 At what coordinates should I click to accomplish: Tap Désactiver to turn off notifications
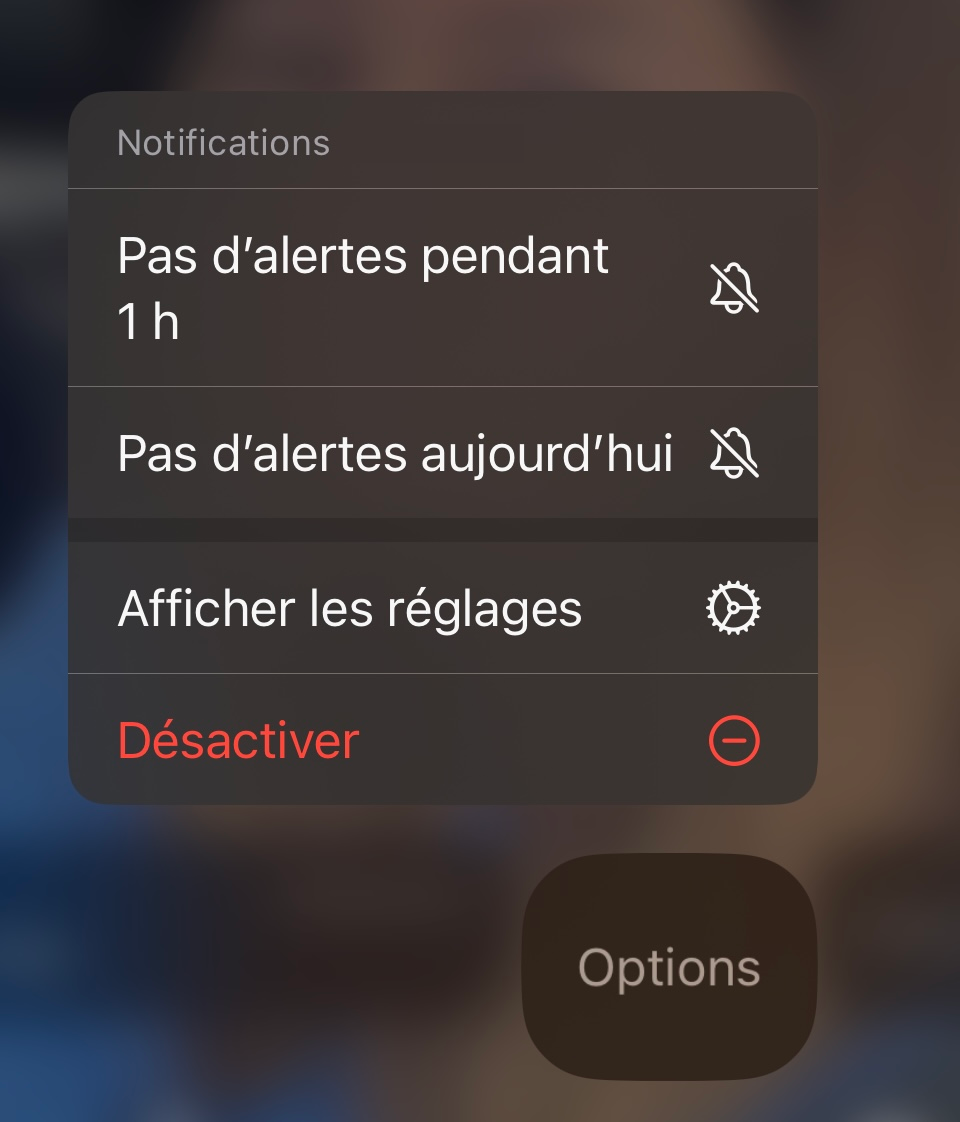(x=440, y=741)
